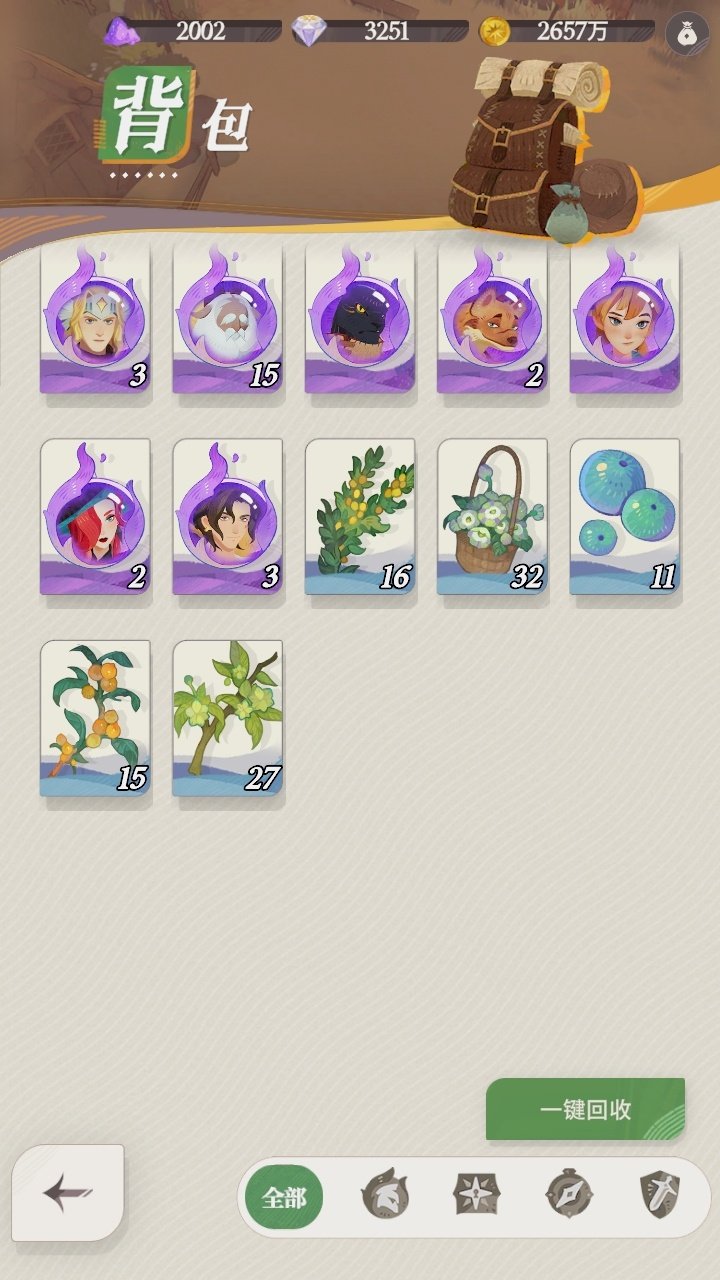This screenshot has height=1280, width=720.
Task: Switch to the sword and shield filter tab
Action: [660, 1195]
